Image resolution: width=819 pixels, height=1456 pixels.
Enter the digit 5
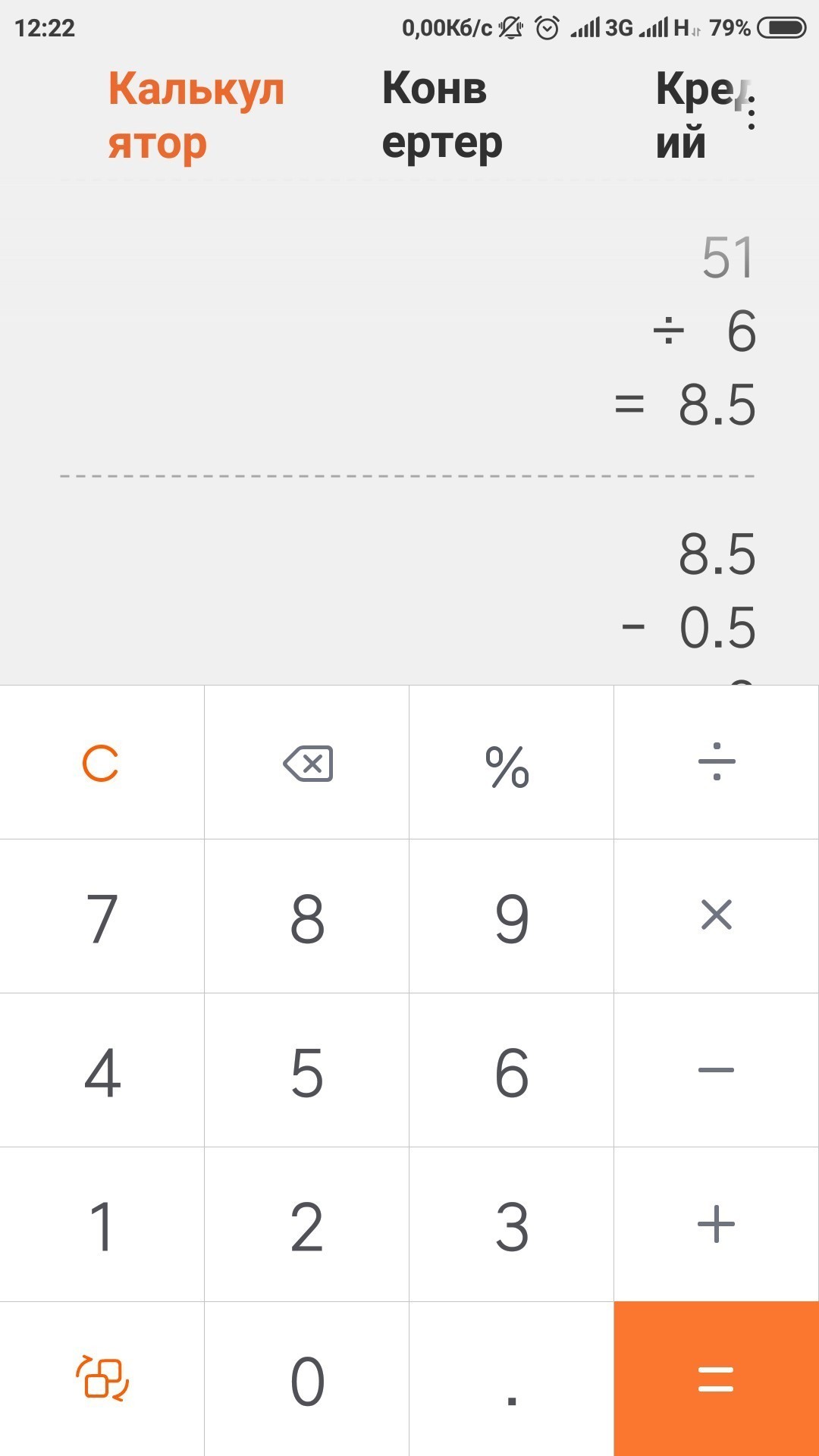[307, 1071]
